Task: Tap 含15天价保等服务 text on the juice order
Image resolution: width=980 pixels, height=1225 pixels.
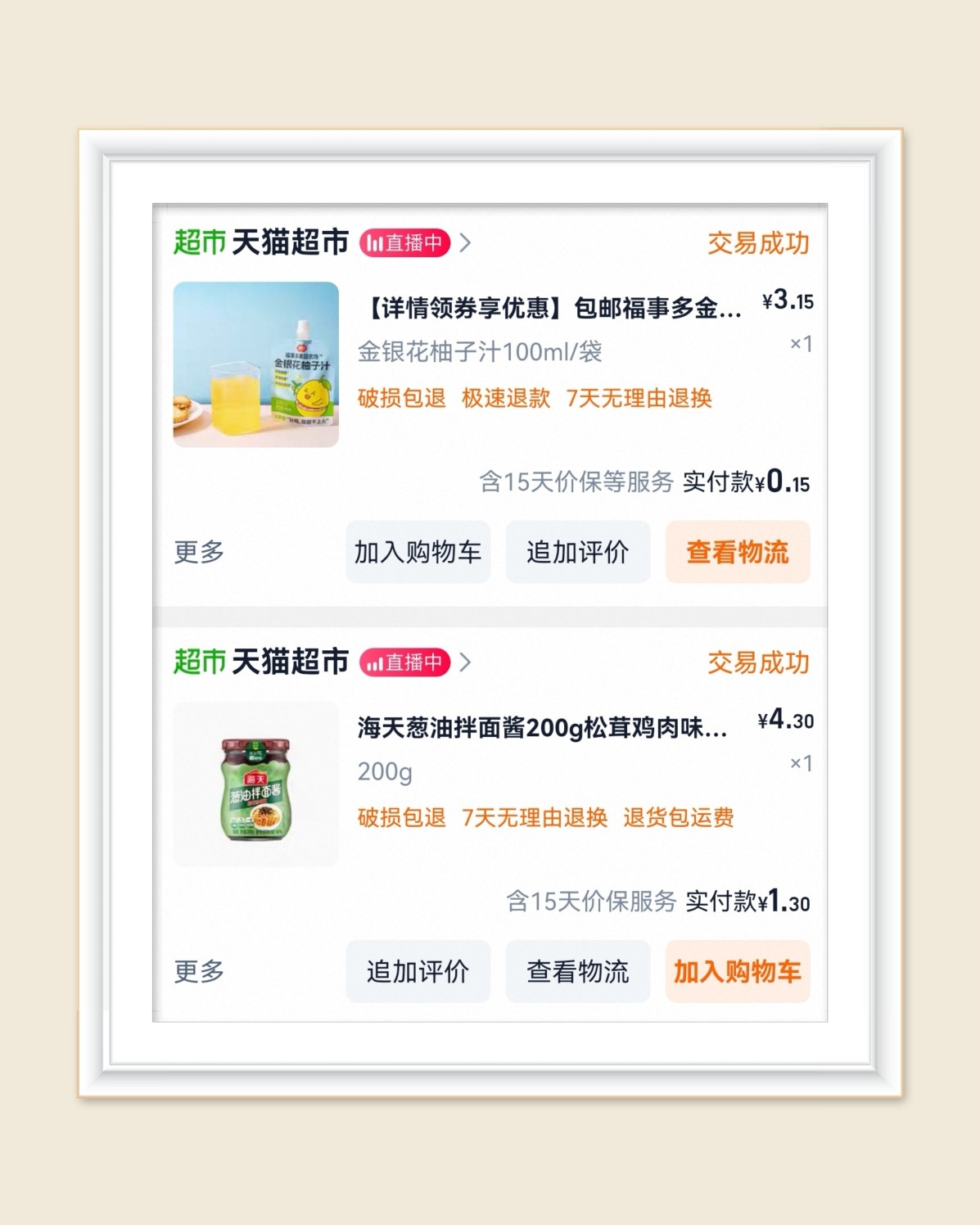Action: (579, 482)
